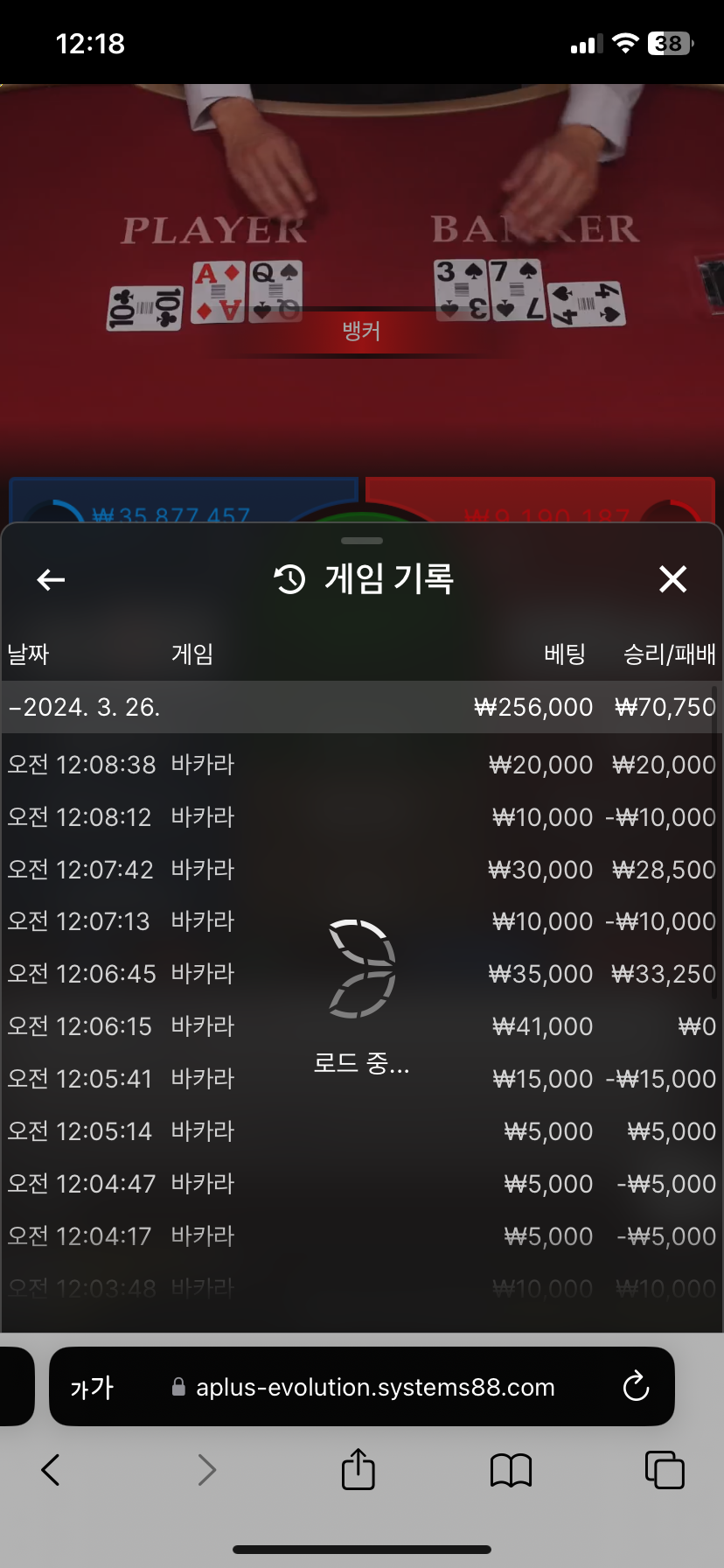Go back from the game history panel

coord(51,579)
